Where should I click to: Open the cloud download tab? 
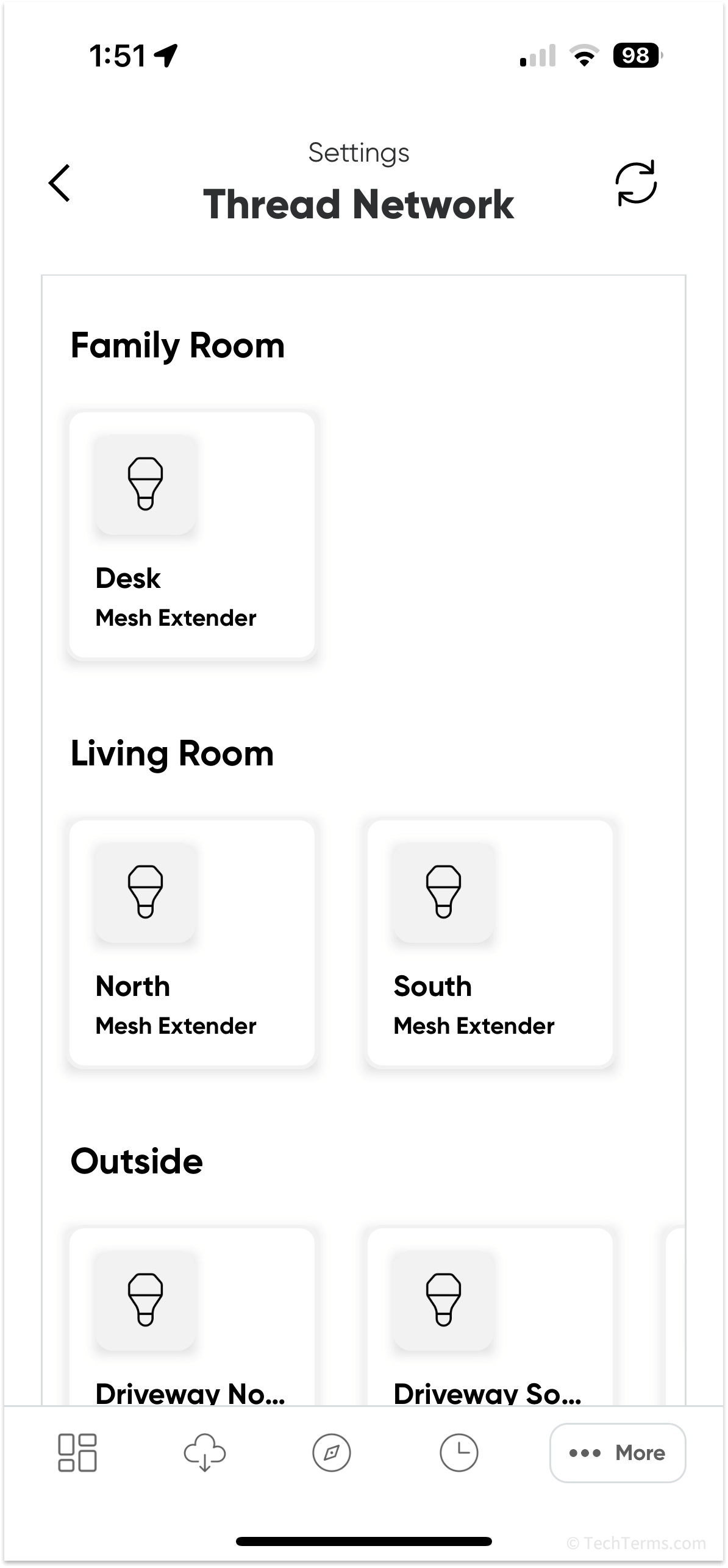[205, 1453]
